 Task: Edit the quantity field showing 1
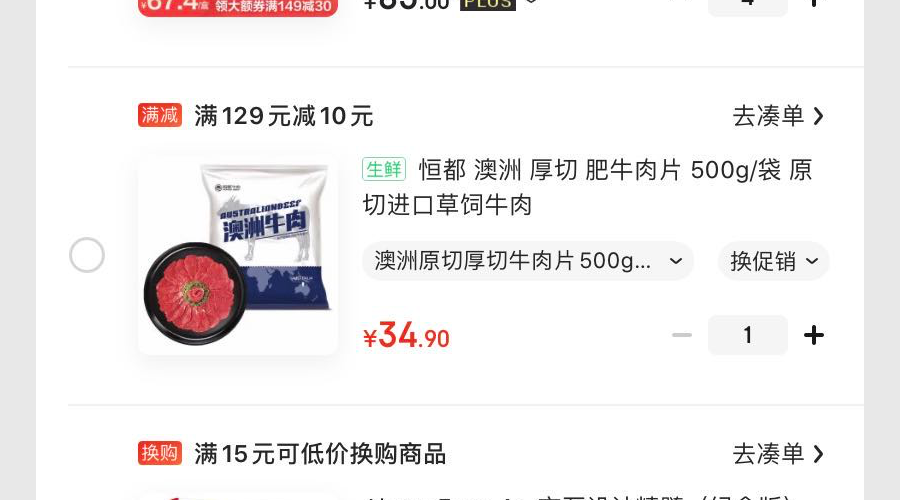point(747,336)
